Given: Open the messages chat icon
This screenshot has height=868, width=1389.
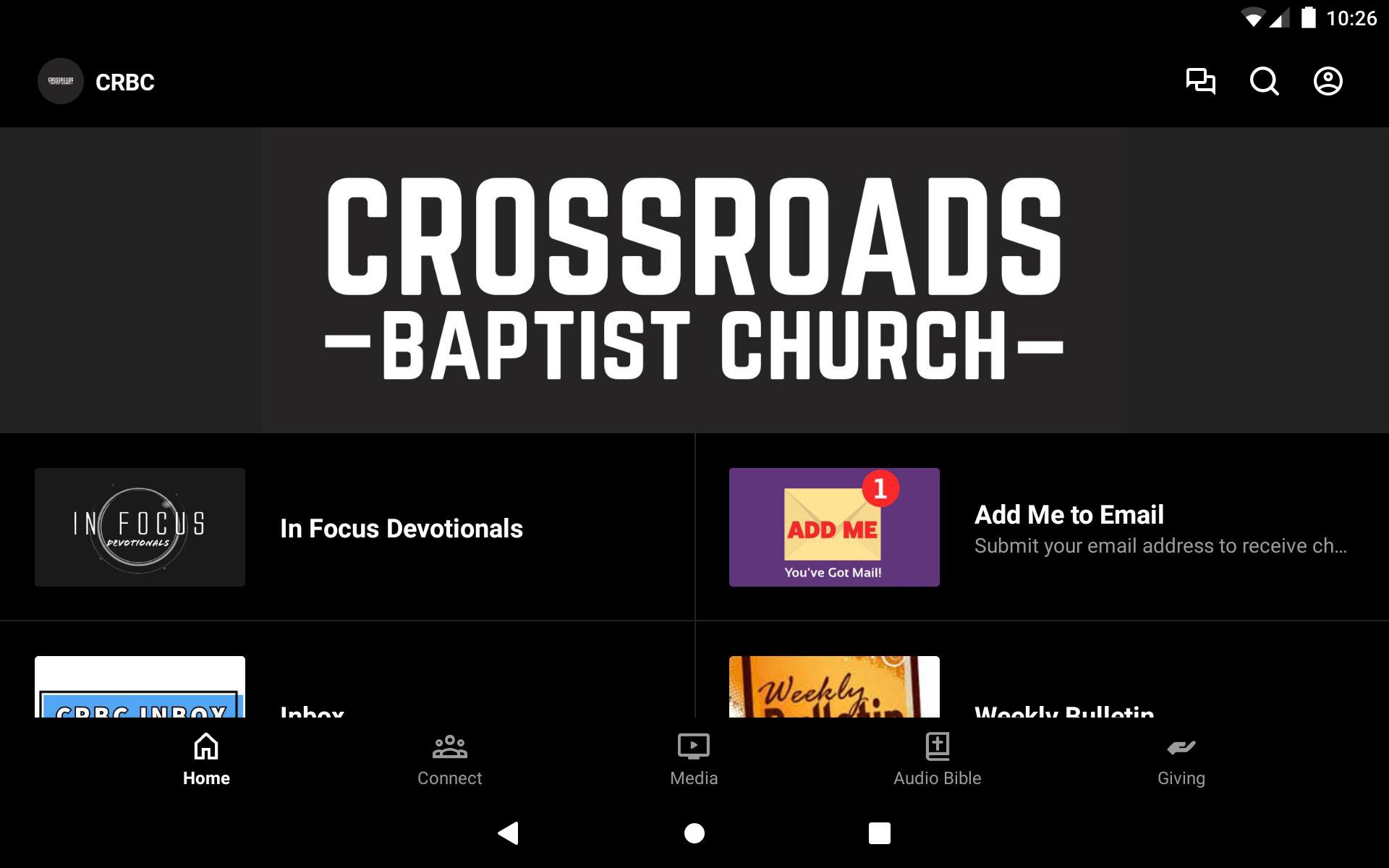Looking at the screenshot, I should tap(1200, 81).
